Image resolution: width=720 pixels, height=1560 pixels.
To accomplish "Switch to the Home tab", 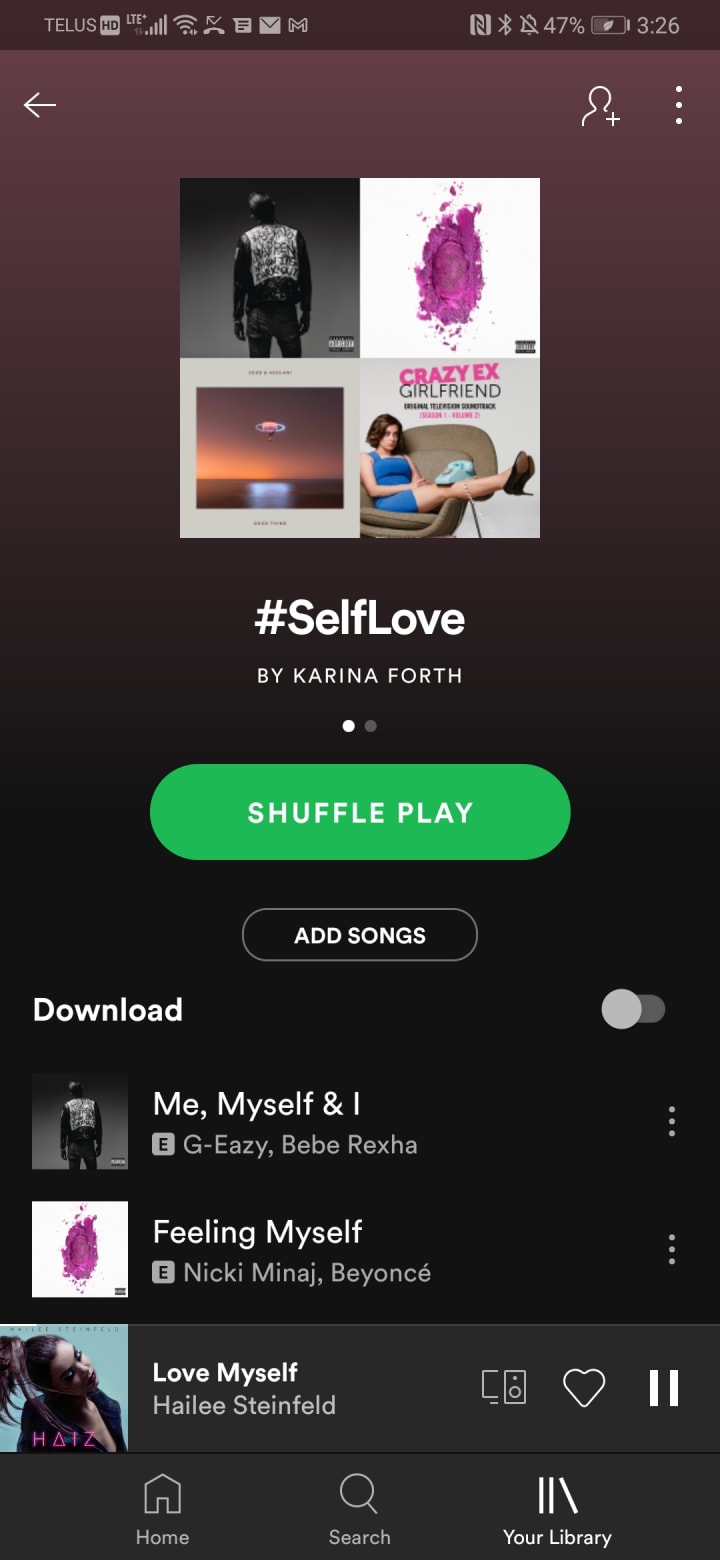I will tap(162, 1510).
